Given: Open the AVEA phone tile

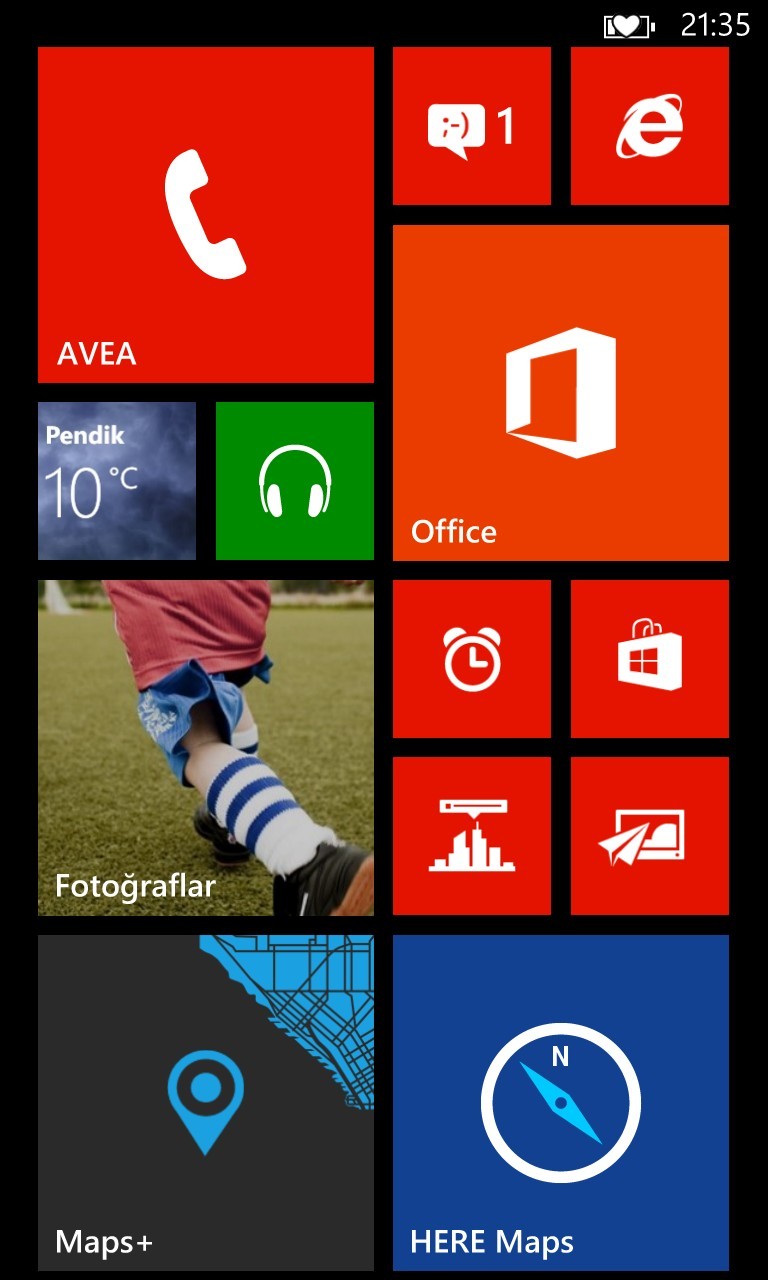Looking at the screenshot, I should tap(206, 215).
